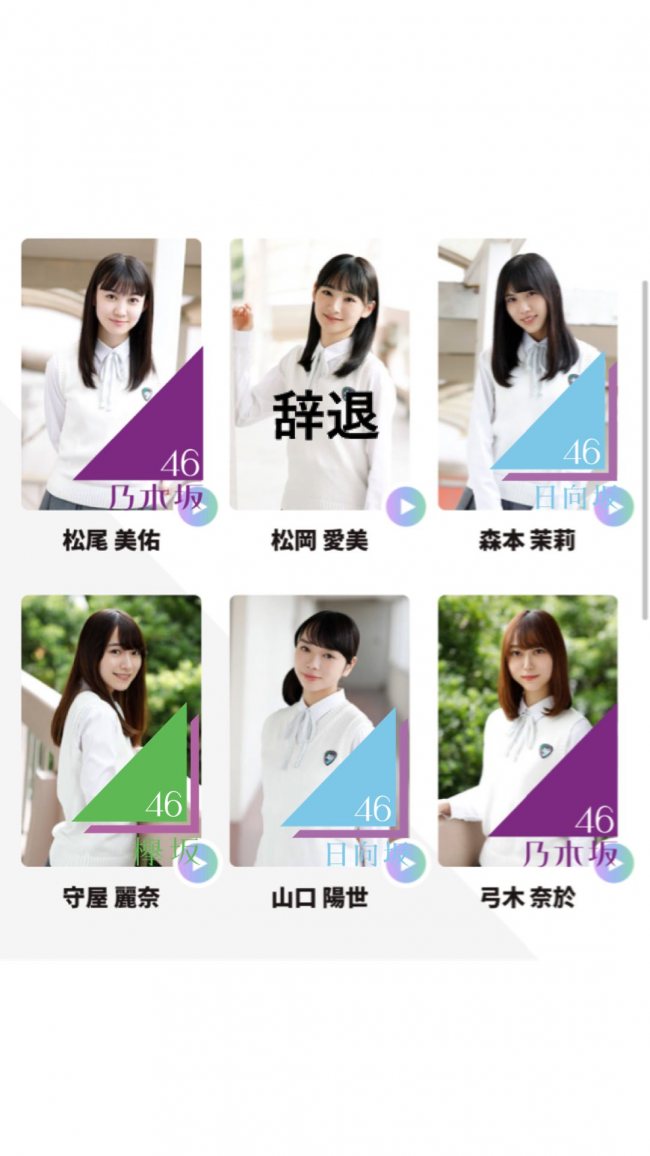
Task: Play the video on 弓木 奈於's card
Action: (x=613, y=864)
